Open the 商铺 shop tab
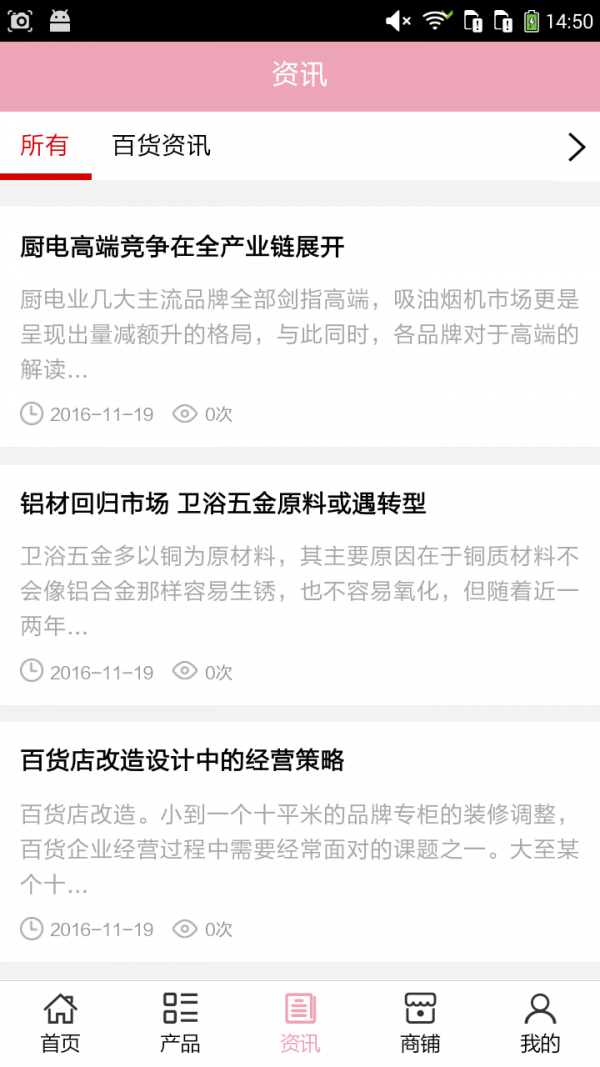This screenshot has width=600, height=1067. coord(420,1023)
